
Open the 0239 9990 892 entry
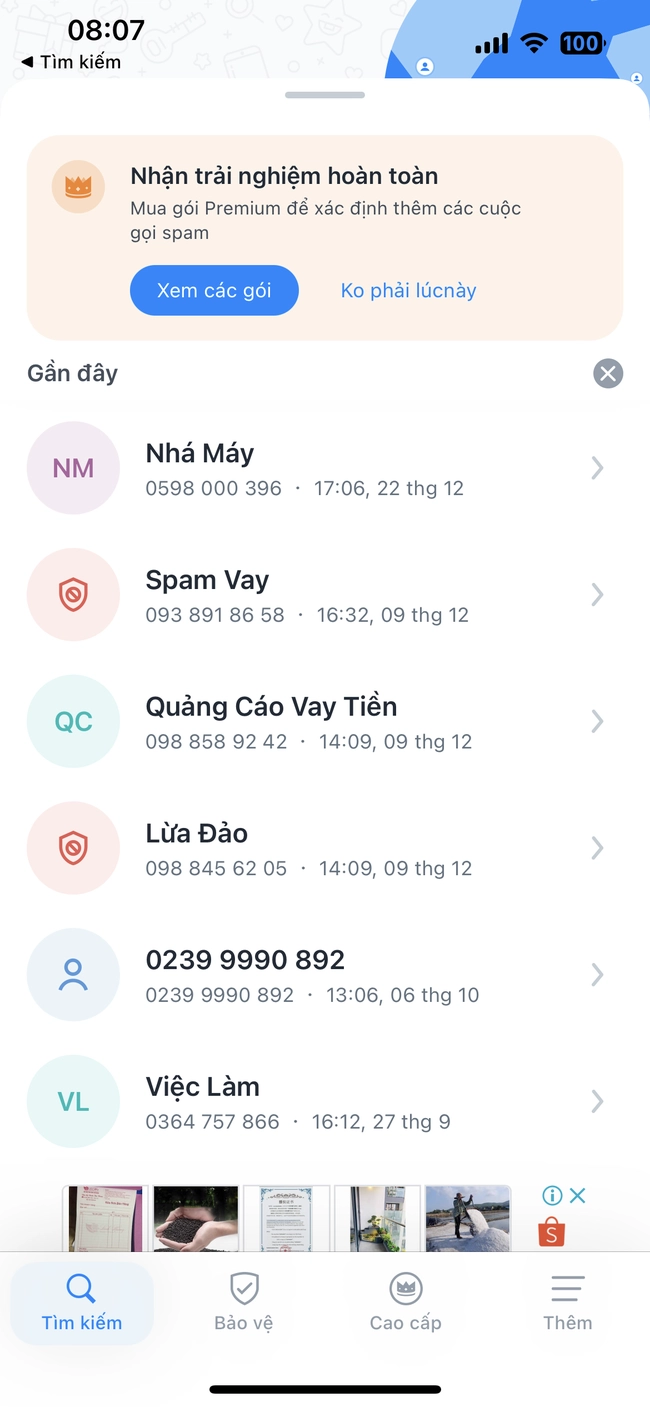point(325,975)
